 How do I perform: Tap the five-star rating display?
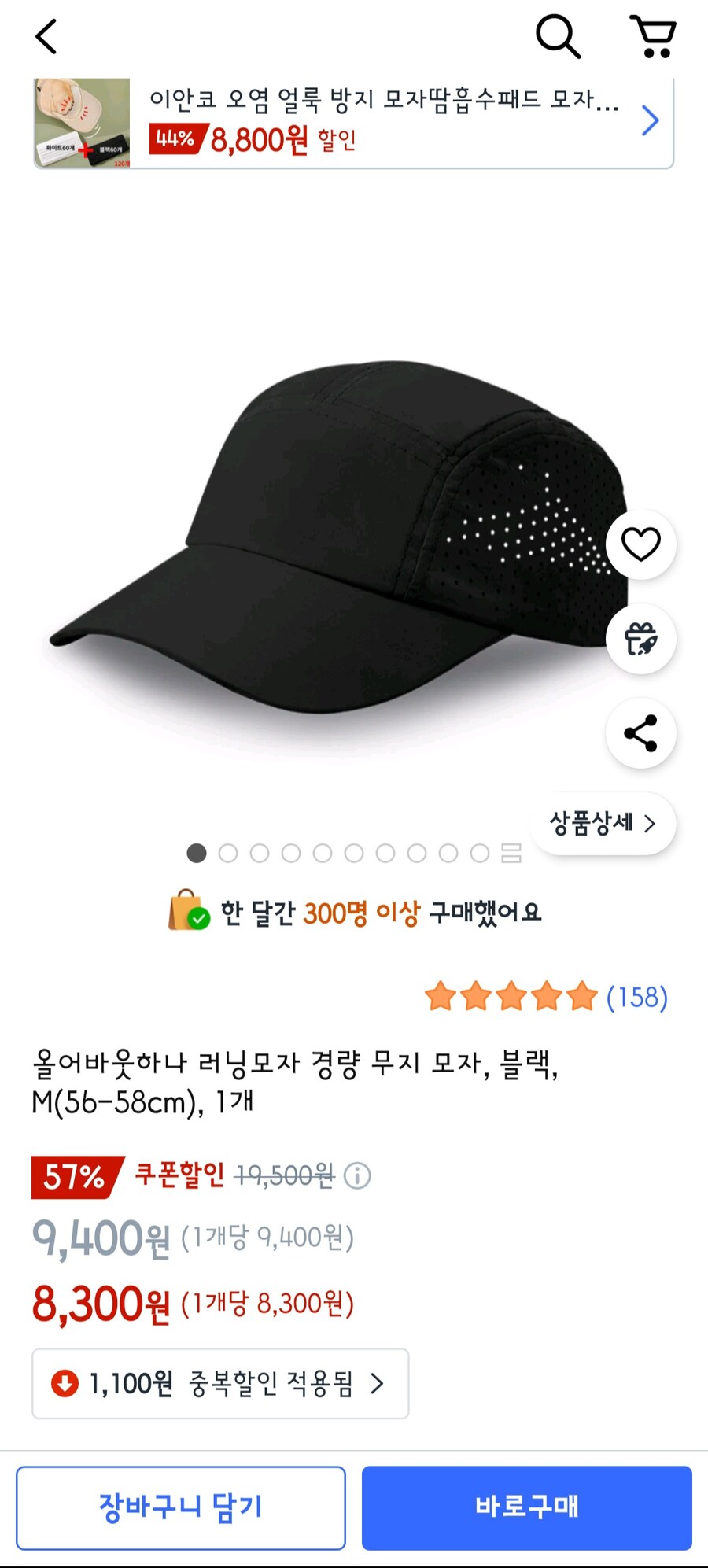click(x=510, y=998)
